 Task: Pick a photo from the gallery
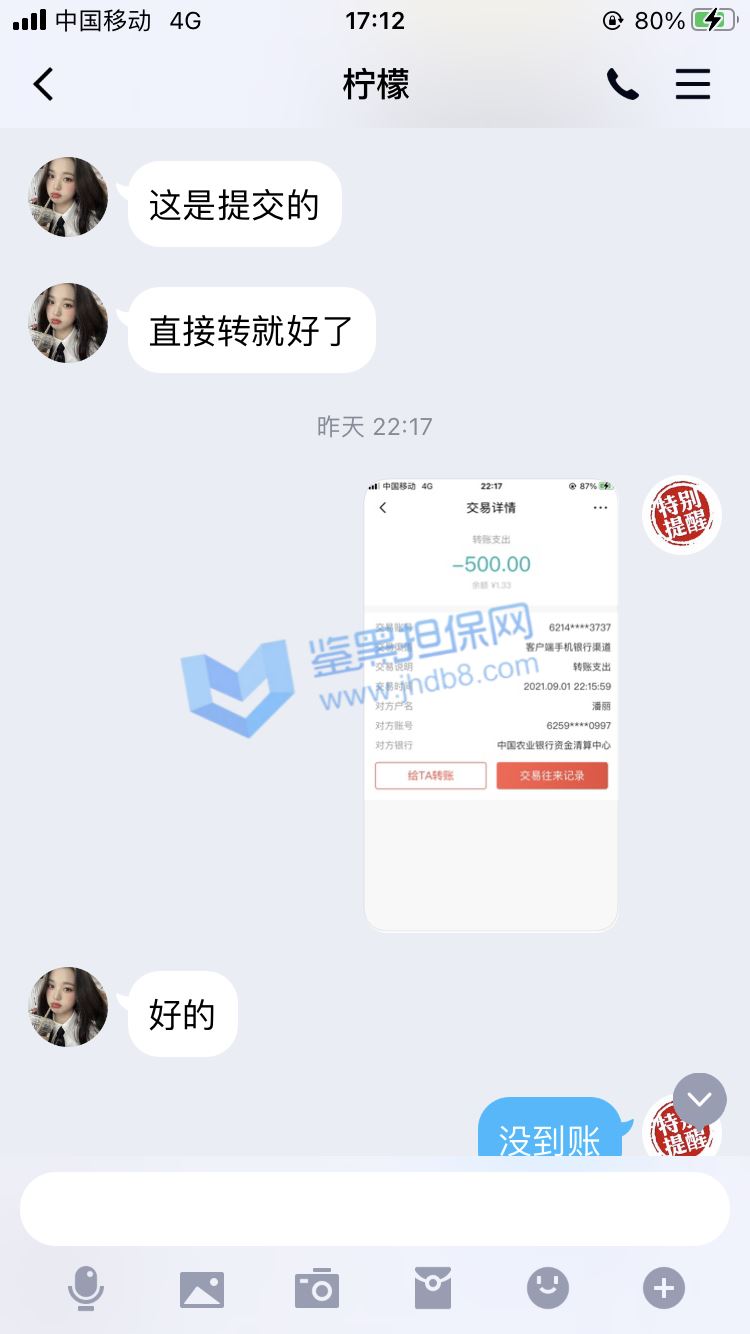[x=202, y=1288]
